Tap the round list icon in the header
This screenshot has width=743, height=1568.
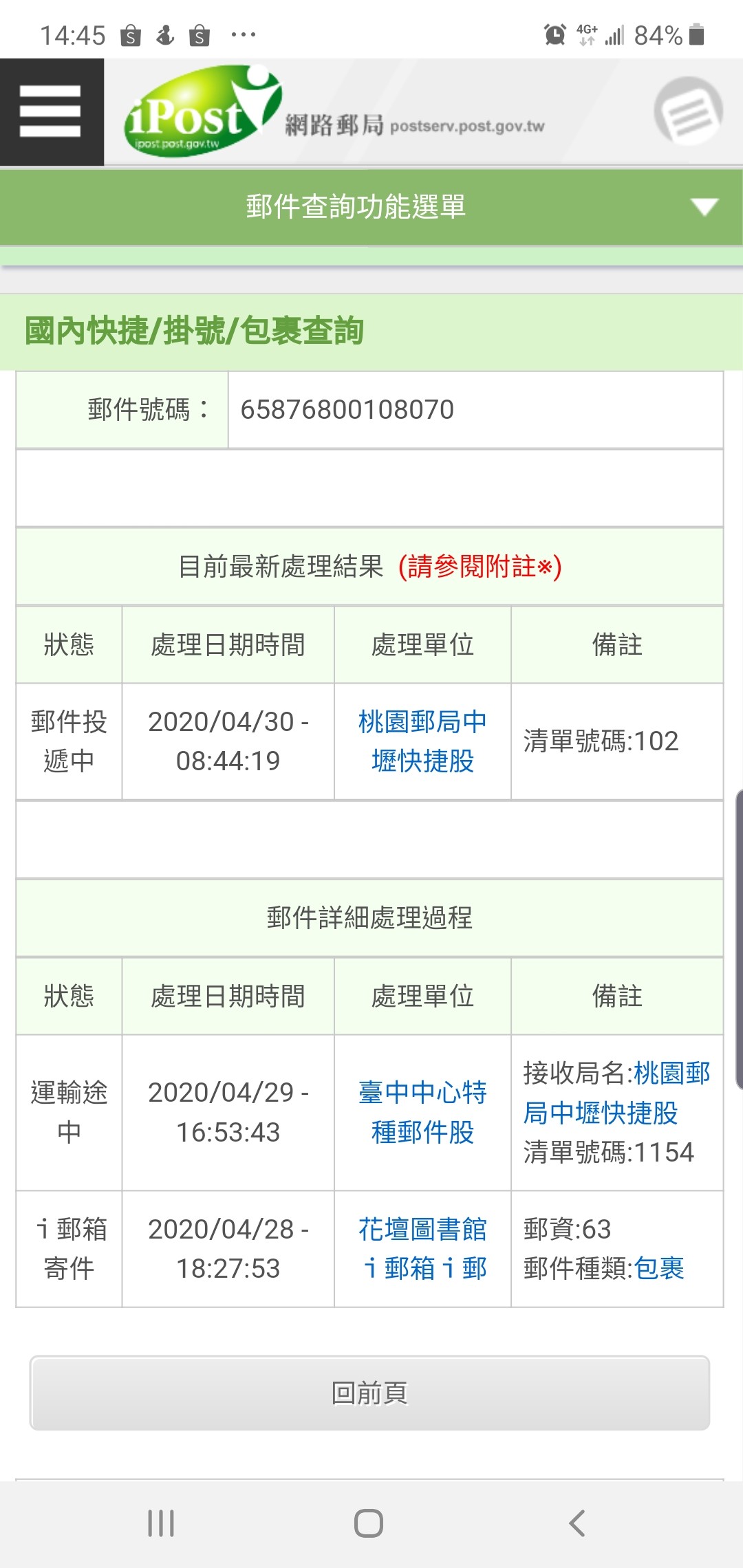pos(688,111)
